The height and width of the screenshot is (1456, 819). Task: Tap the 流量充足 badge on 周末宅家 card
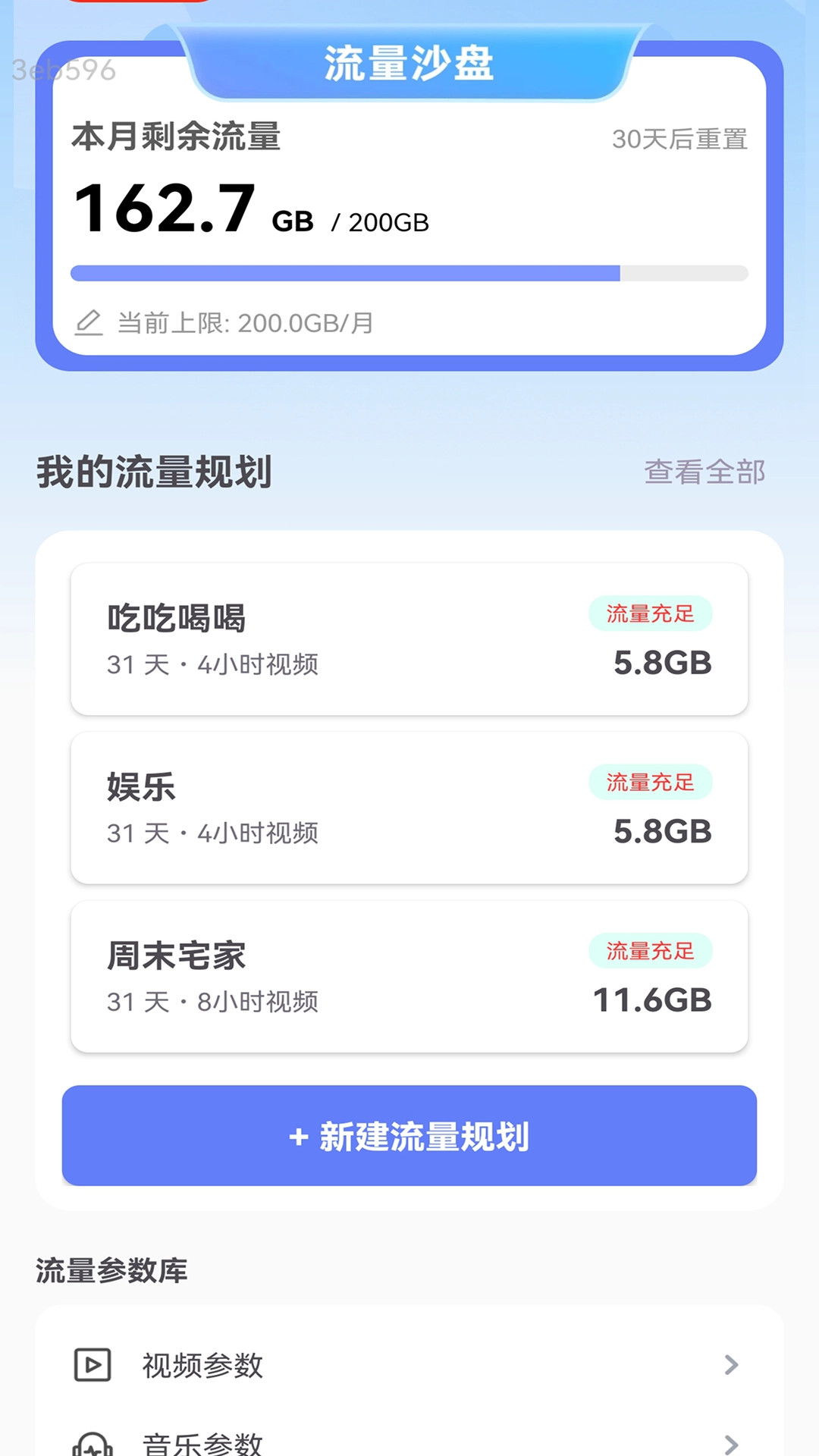(x=651, y=951)
